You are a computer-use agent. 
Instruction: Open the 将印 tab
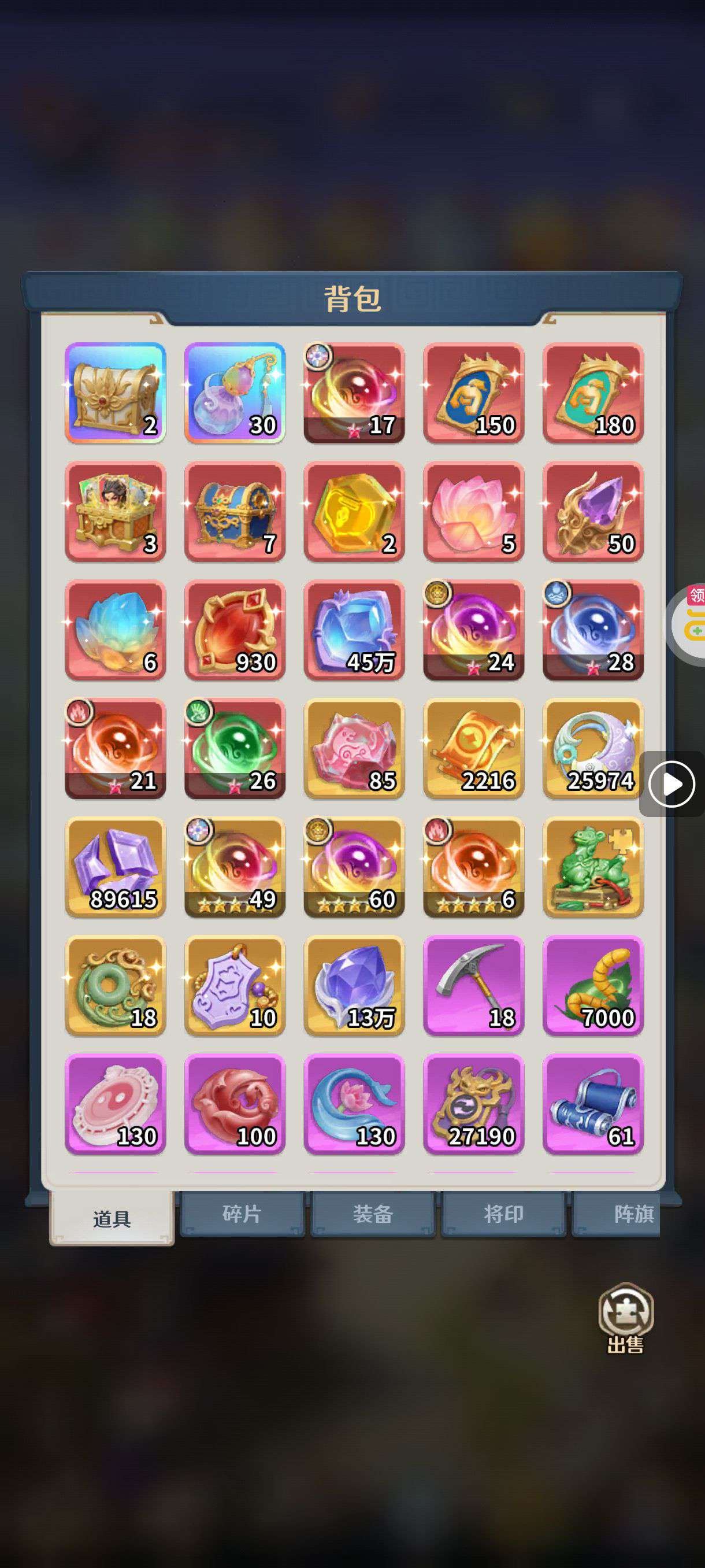(x=503, y=1214)
